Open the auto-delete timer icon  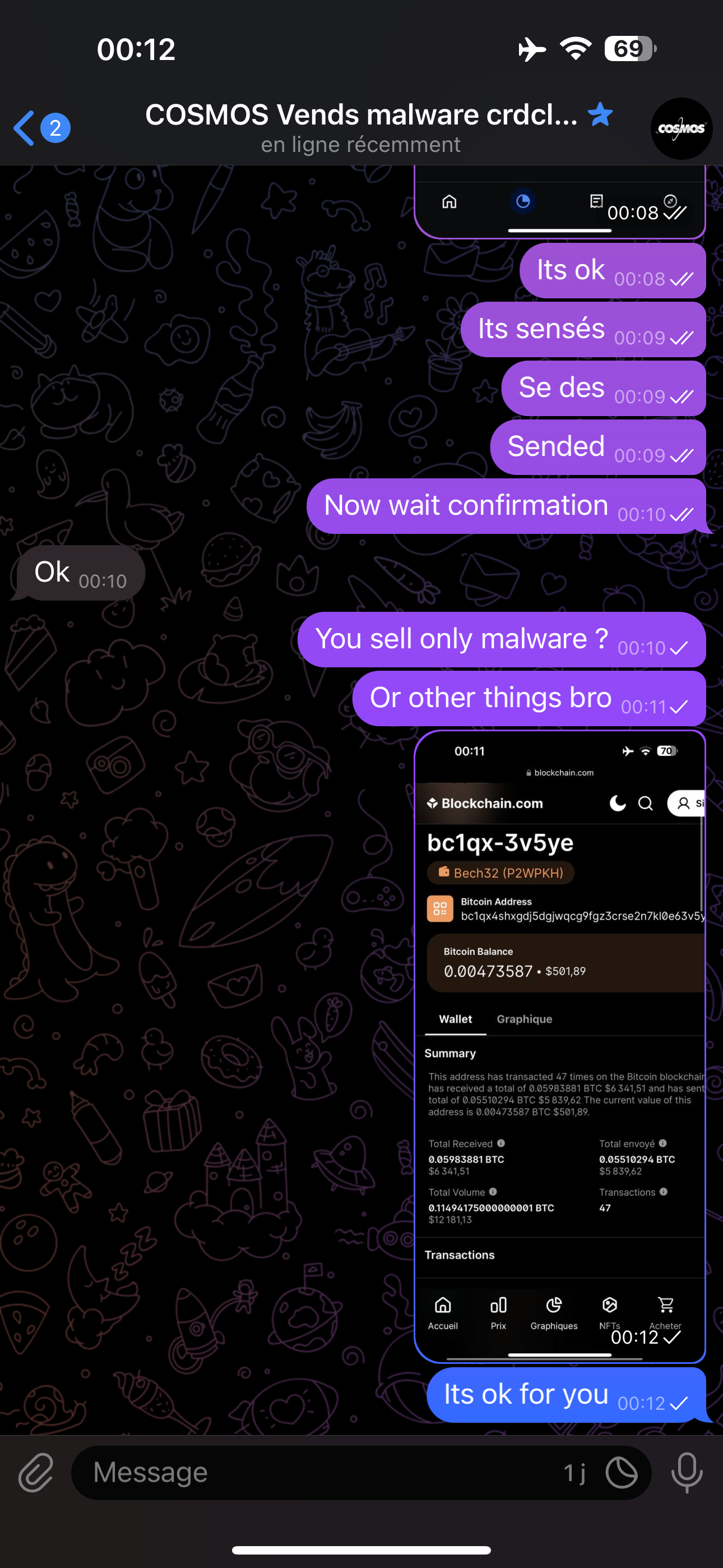(622, 1473)
